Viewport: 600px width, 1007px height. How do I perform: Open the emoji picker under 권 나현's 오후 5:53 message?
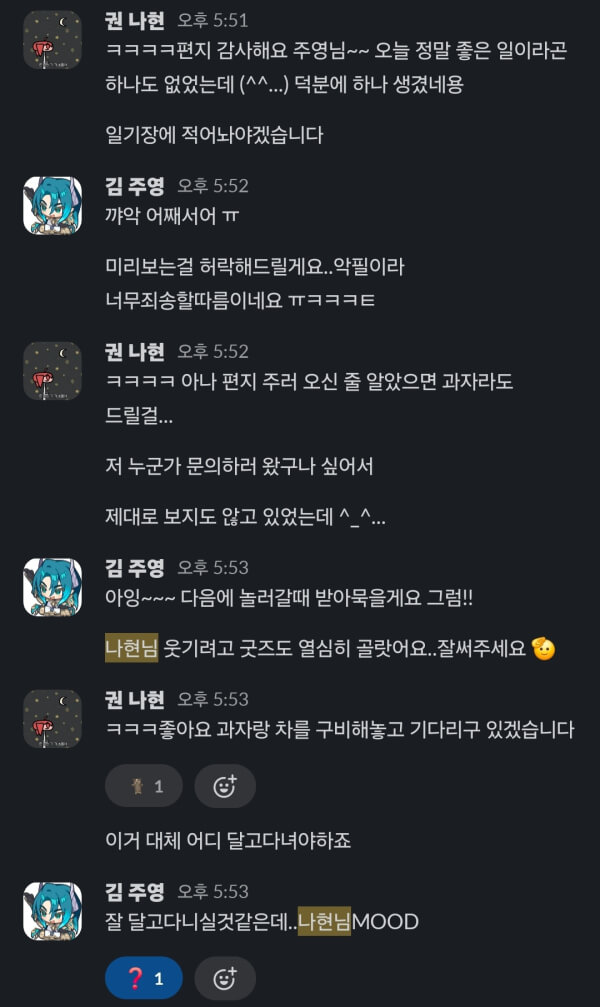(225, 786)
